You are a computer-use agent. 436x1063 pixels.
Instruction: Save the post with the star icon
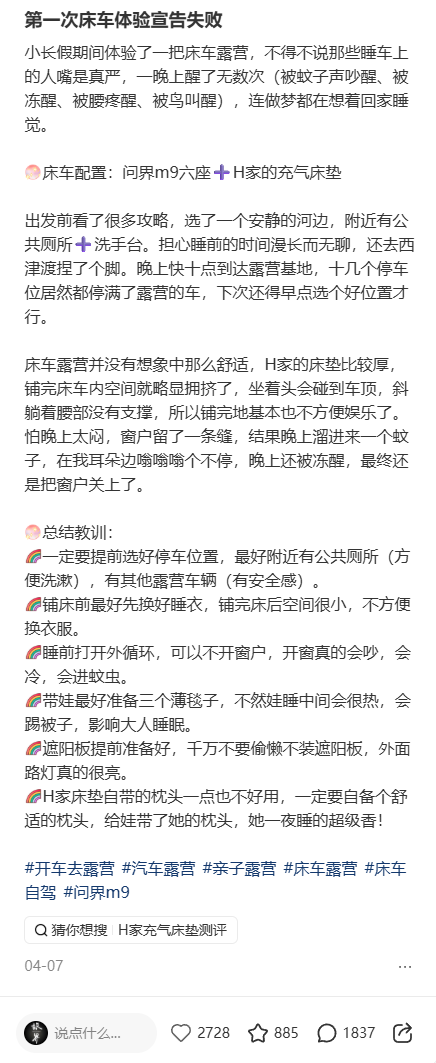click(258, 1032)
